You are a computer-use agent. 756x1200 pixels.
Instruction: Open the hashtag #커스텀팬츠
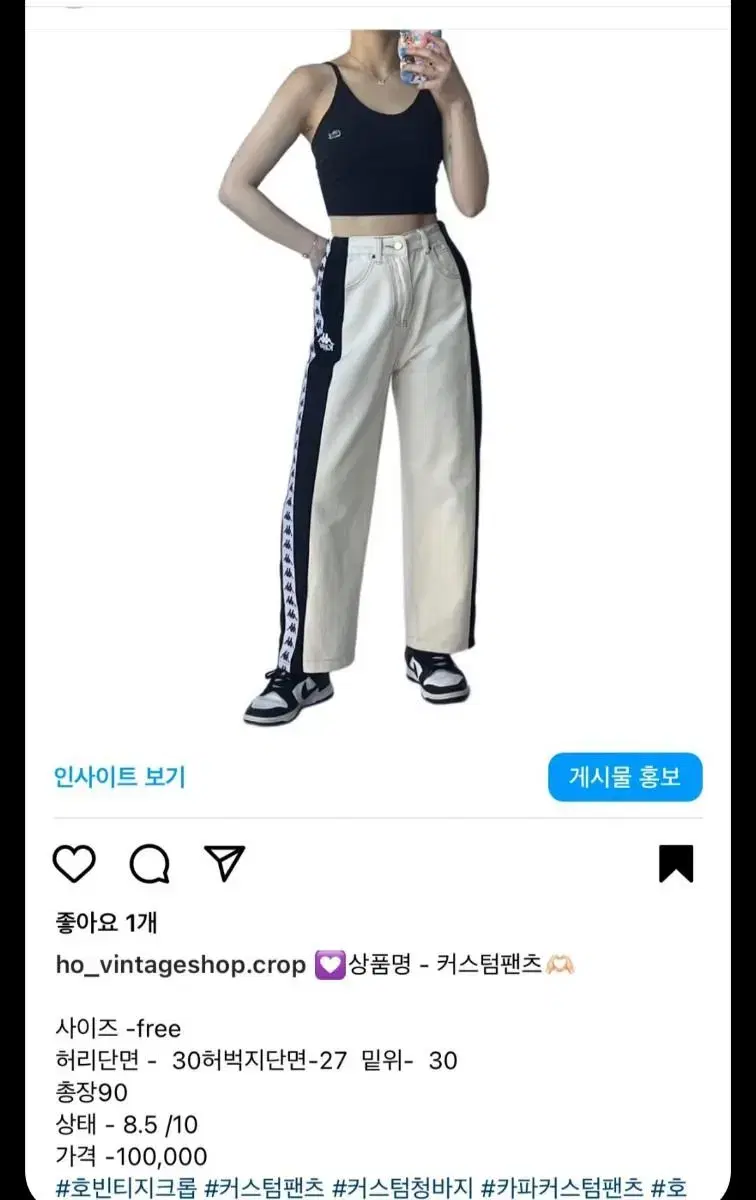tap(260, 1183)
